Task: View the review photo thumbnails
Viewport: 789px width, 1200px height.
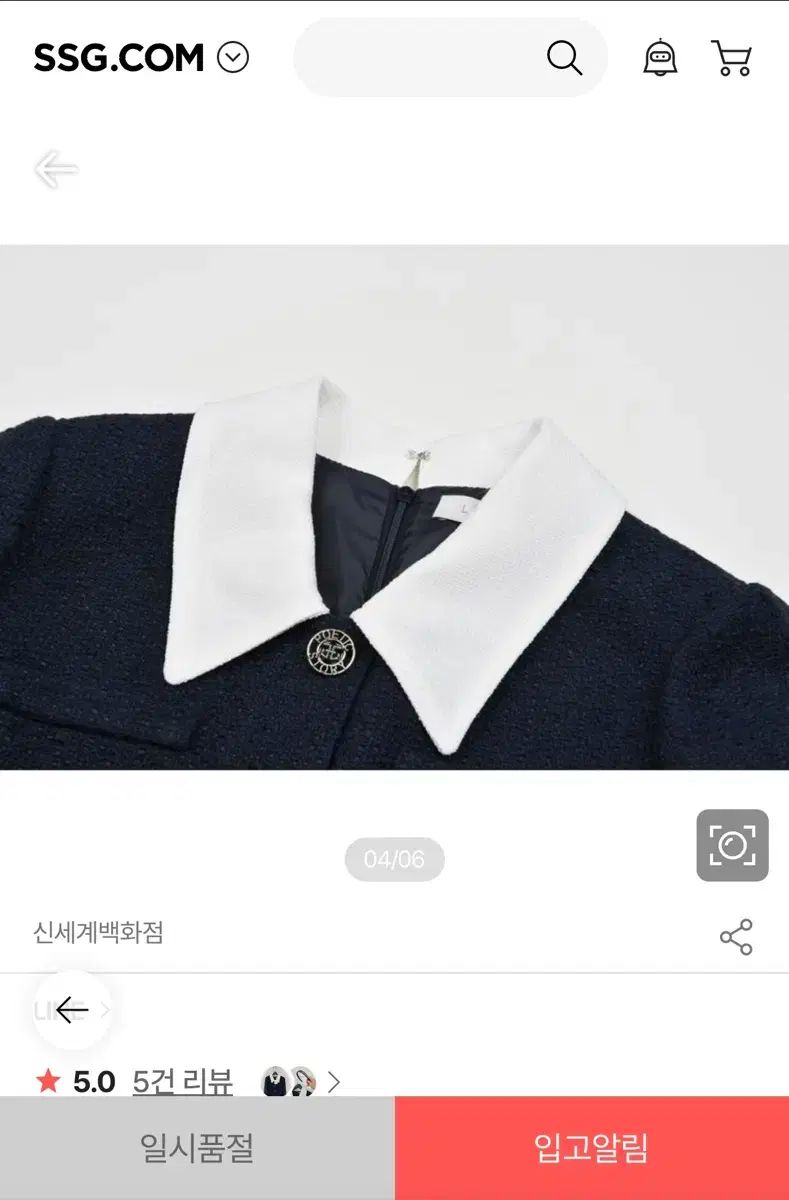Action: tap(290, 1081)
